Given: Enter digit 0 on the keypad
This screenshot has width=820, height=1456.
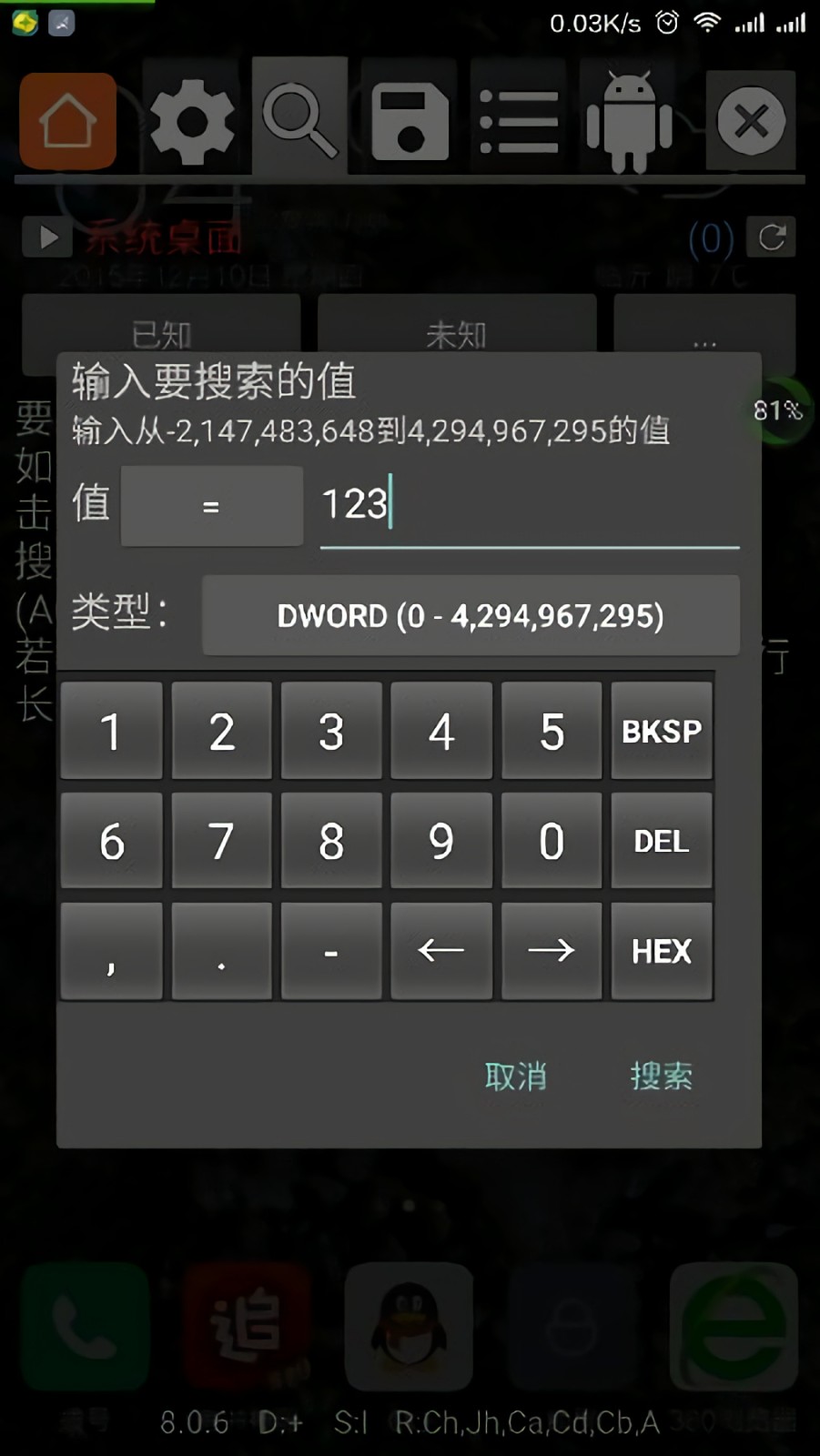Looking at the screenshot, I should (x=552, y=841).
